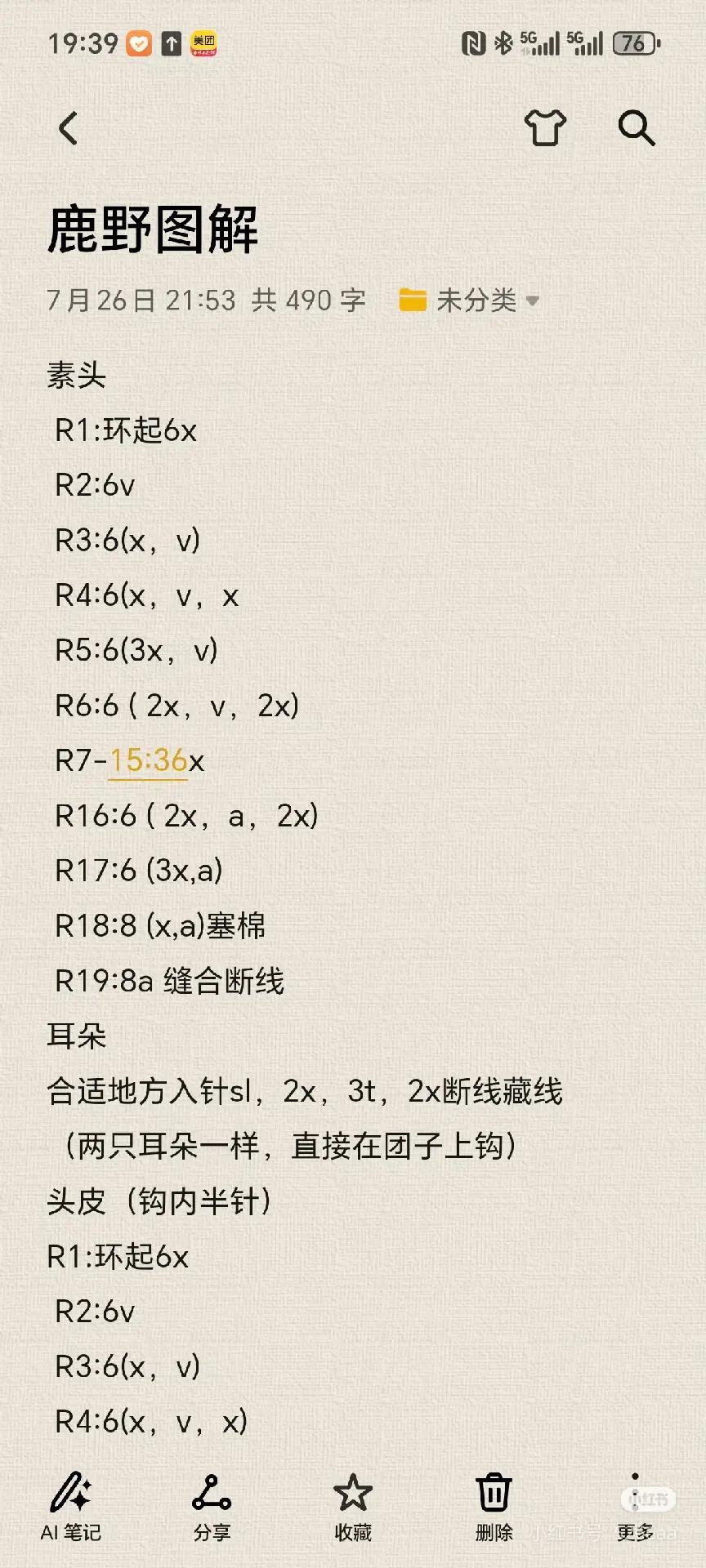The height and width of the screenshot is (1568, 706).
Task: Go back from the note
Action: 69,128
